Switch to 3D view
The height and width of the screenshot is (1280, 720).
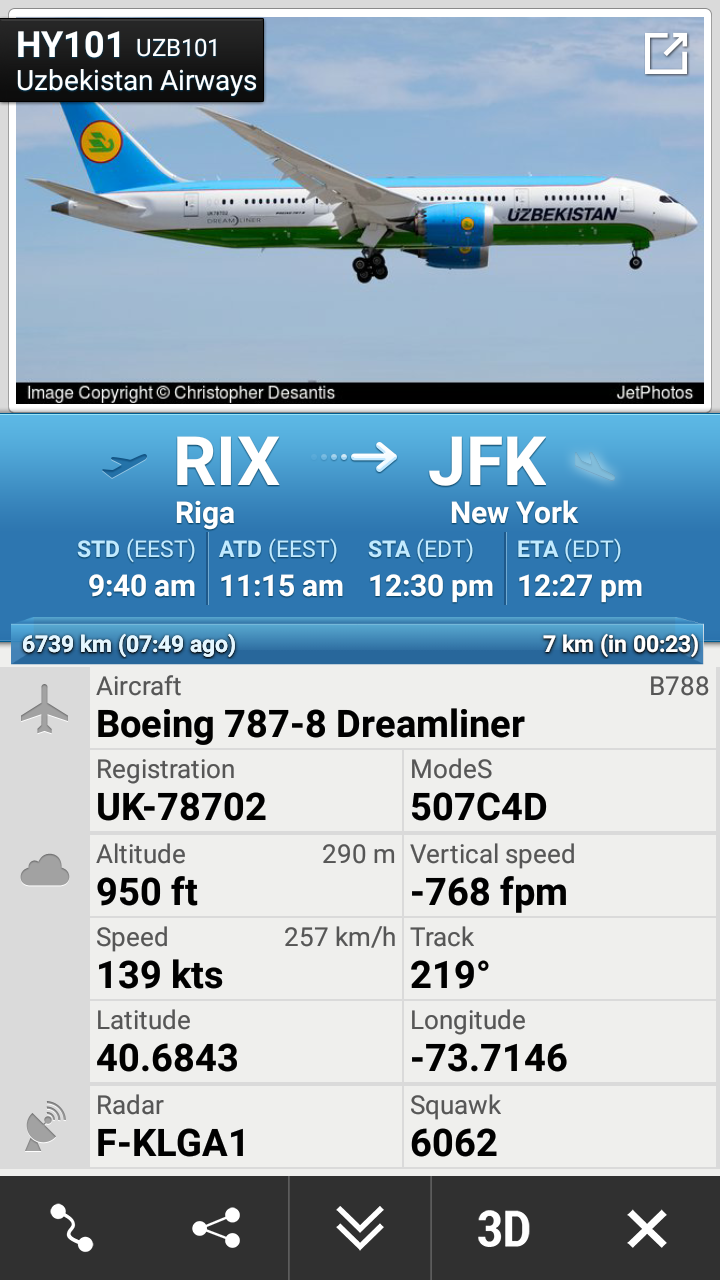503,1228
